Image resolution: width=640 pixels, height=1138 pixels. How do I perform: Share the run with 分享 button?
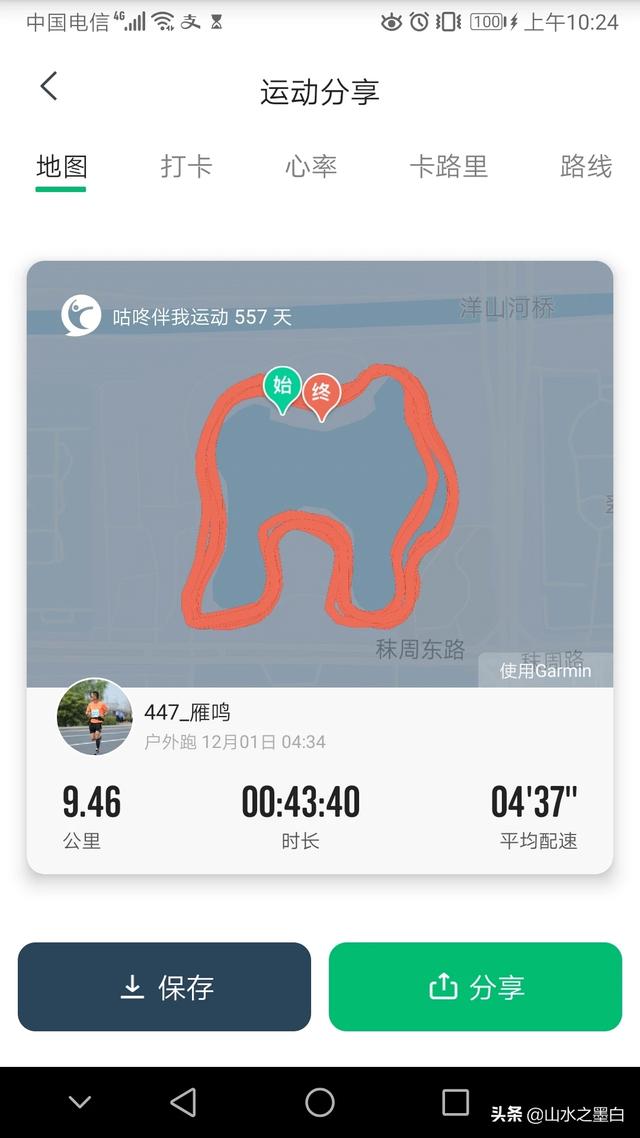click(475, 986)
